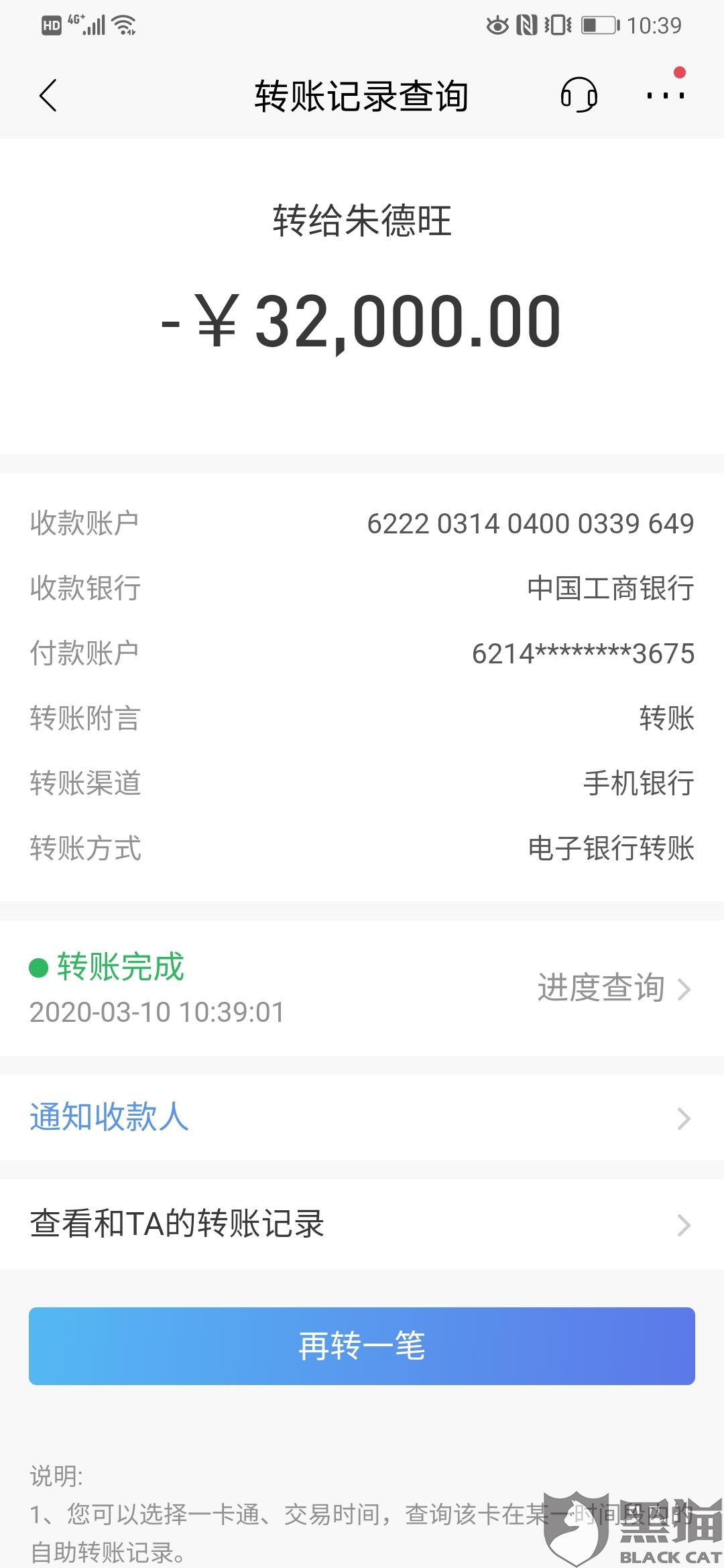Screen dimensions: 724x1568
Task: Open the three-dot overflow menu
Action: click(665, 95)
